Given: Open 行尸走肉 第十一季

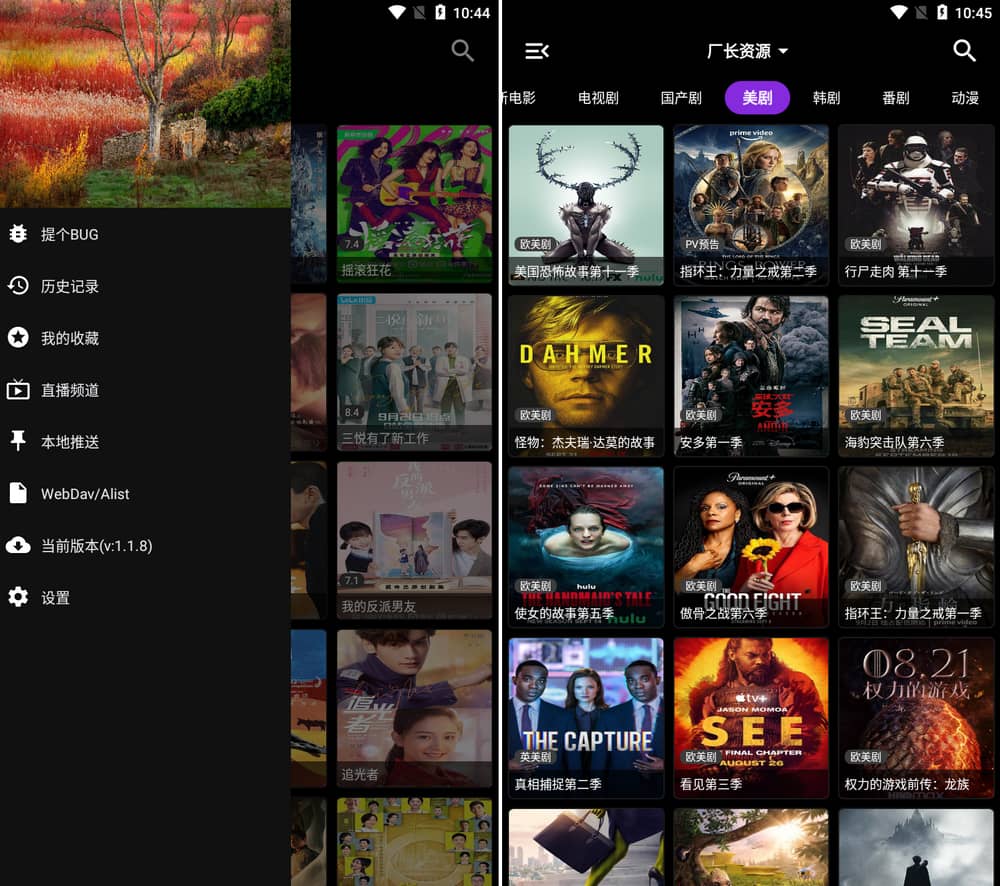Looking at the screenshot, I should [x=916, y=204].
